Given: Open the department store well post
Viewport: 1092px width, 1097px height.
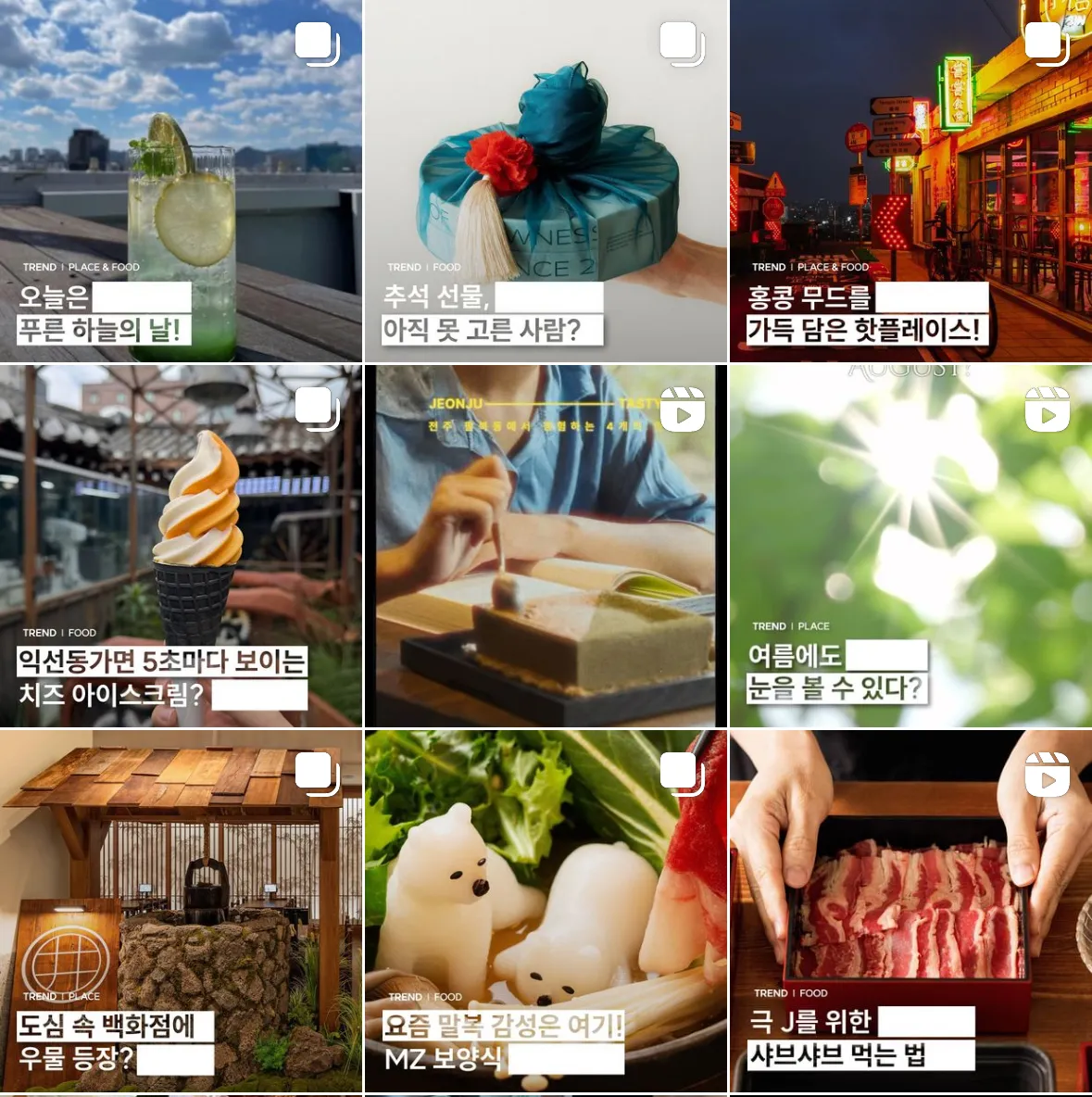Looking at the screenshot, I should 181,911.
